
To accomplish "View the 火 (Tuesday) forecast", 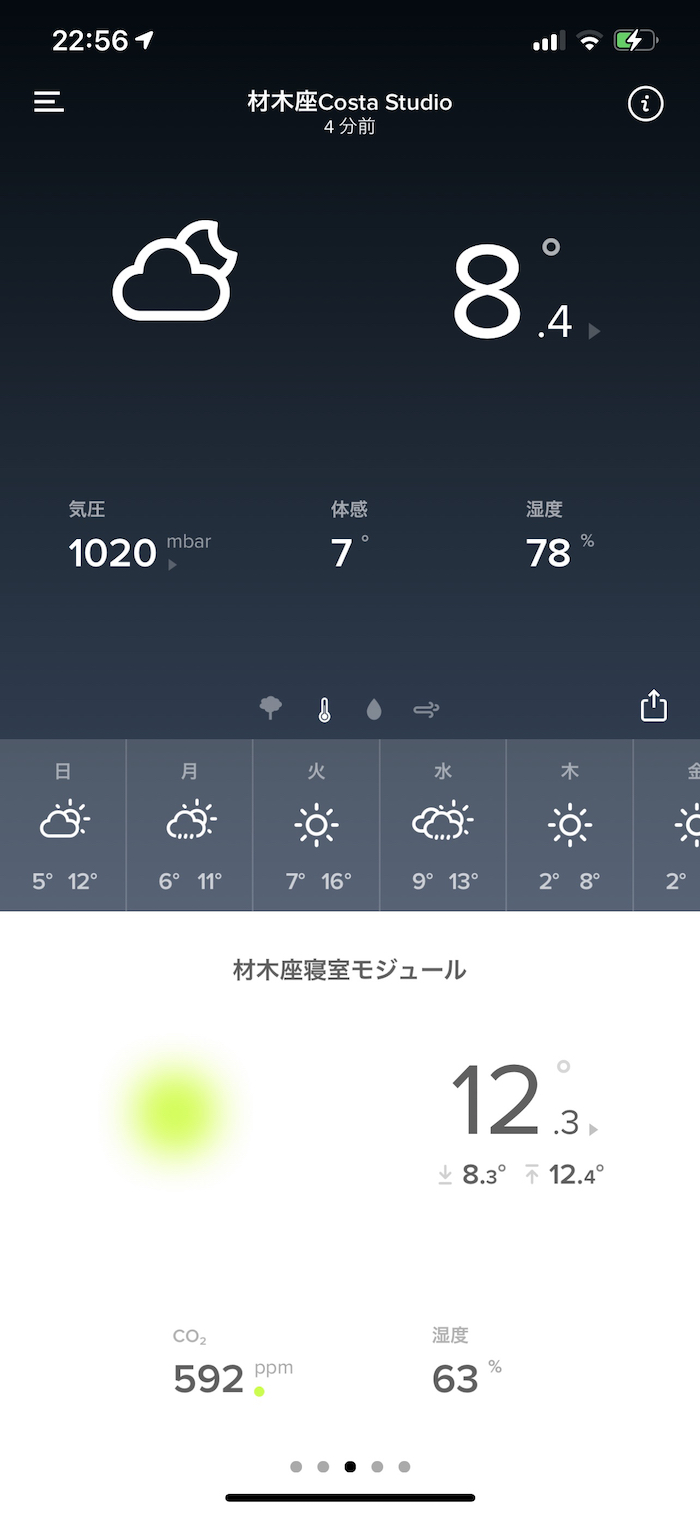I will pos(316,825).
